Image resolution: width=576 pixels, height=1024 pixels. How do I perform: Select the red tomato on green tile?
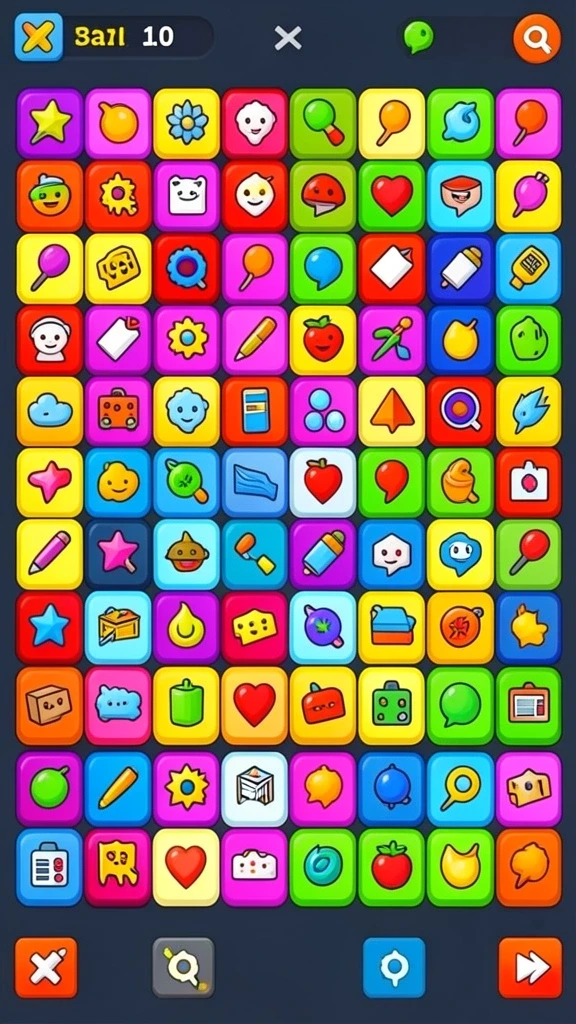(x=392, y=867)
